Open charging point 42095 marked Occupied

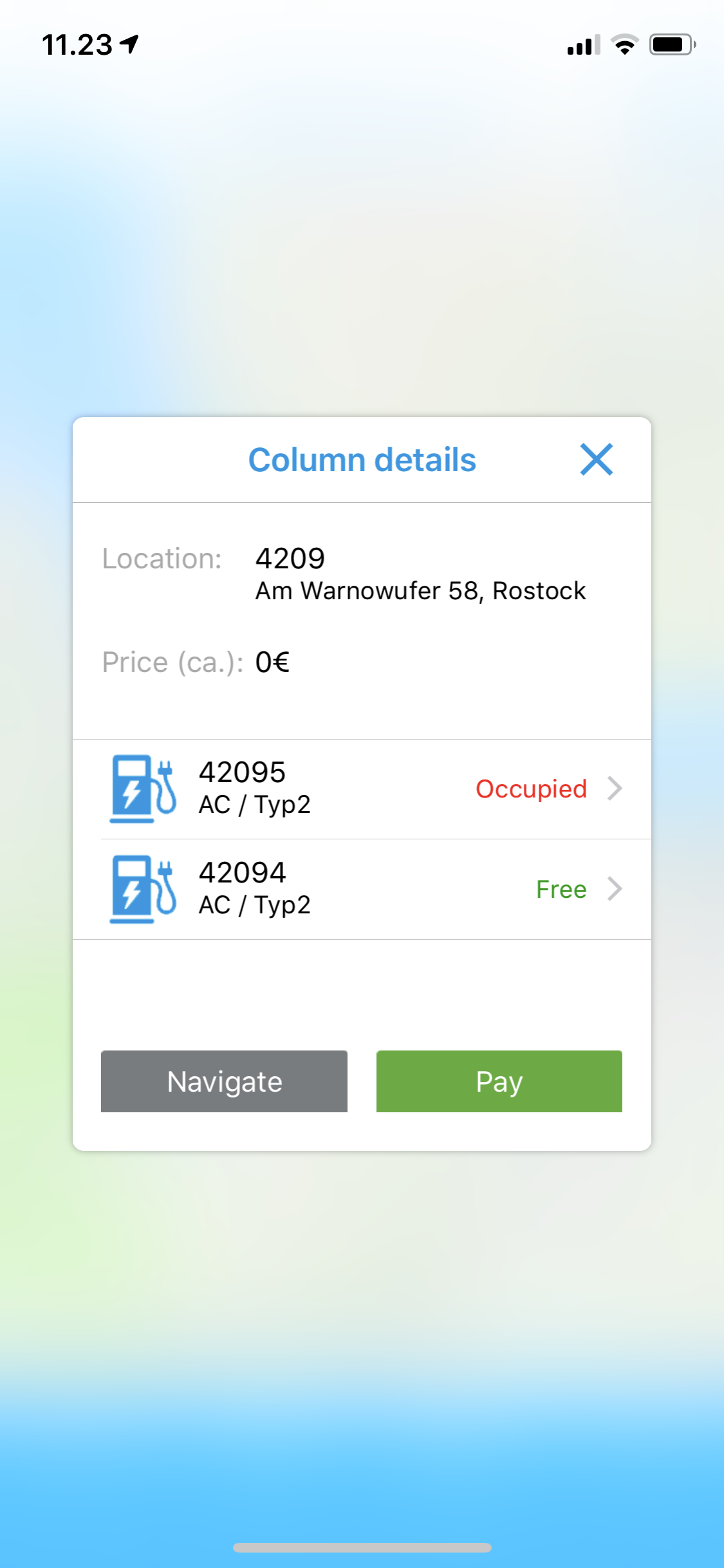click(362, 789)
